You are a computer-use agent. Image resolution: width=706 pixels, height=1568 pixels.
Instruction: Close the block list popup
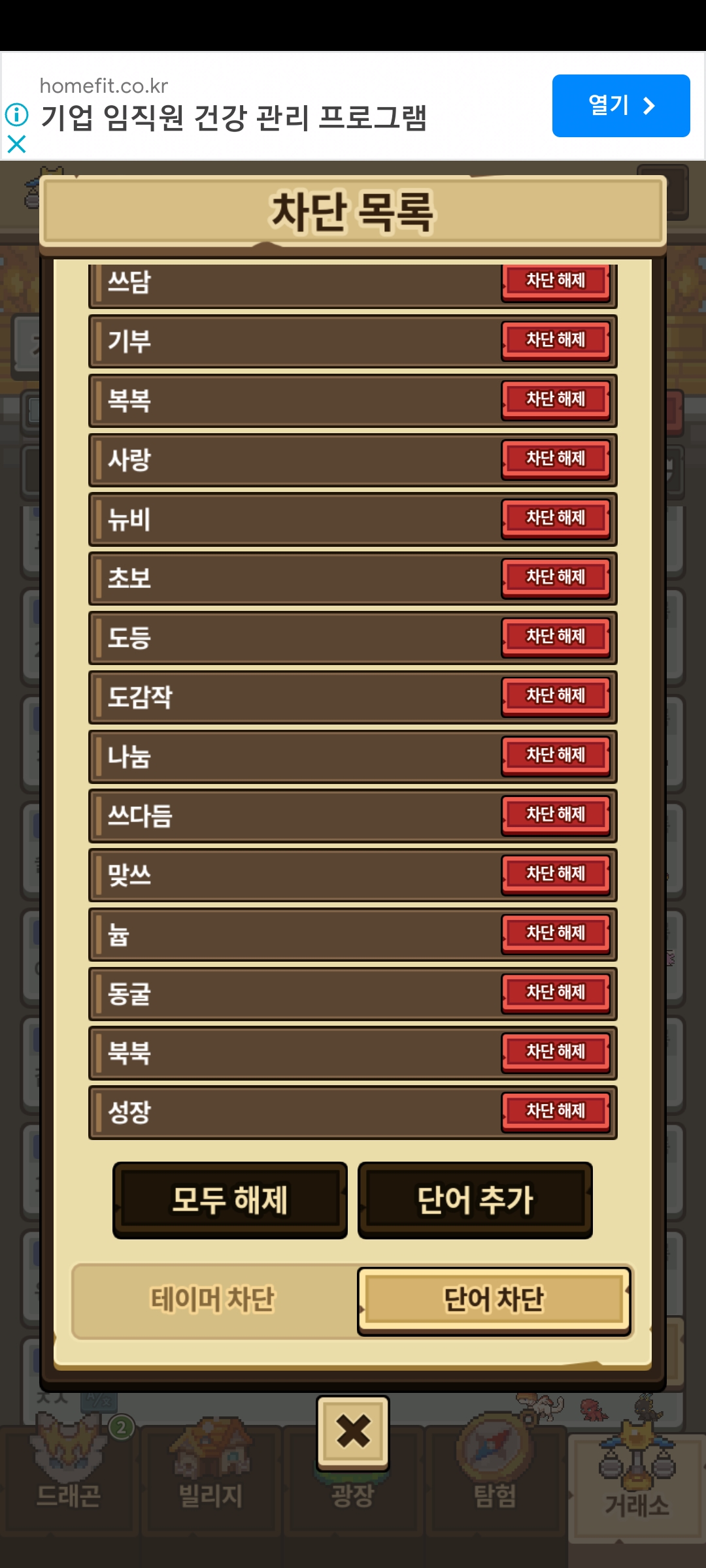(x=353, y=1432)
